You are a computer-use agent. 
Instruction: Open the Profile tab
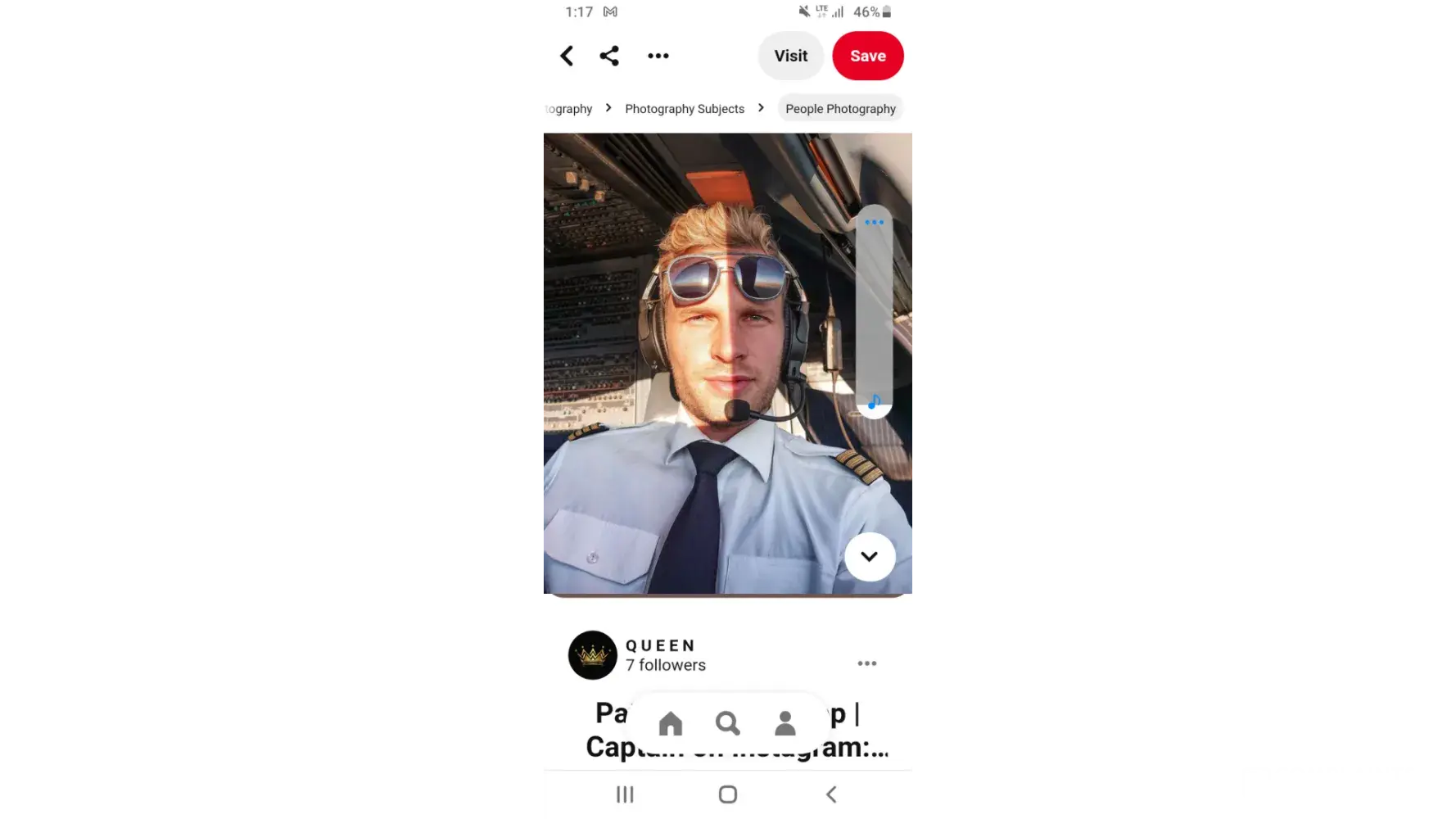click(x=785, y=724)
